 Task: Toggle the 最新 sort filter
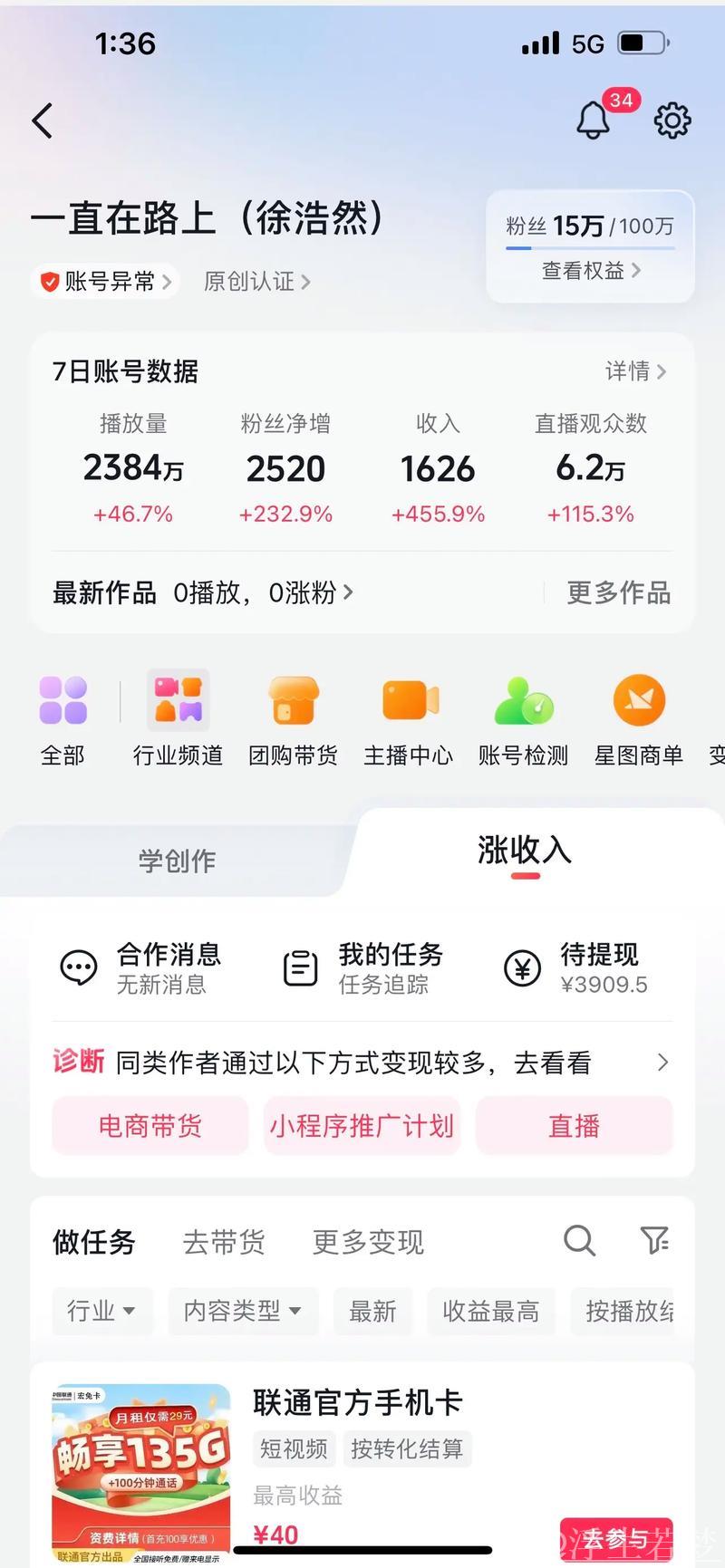372,1311
